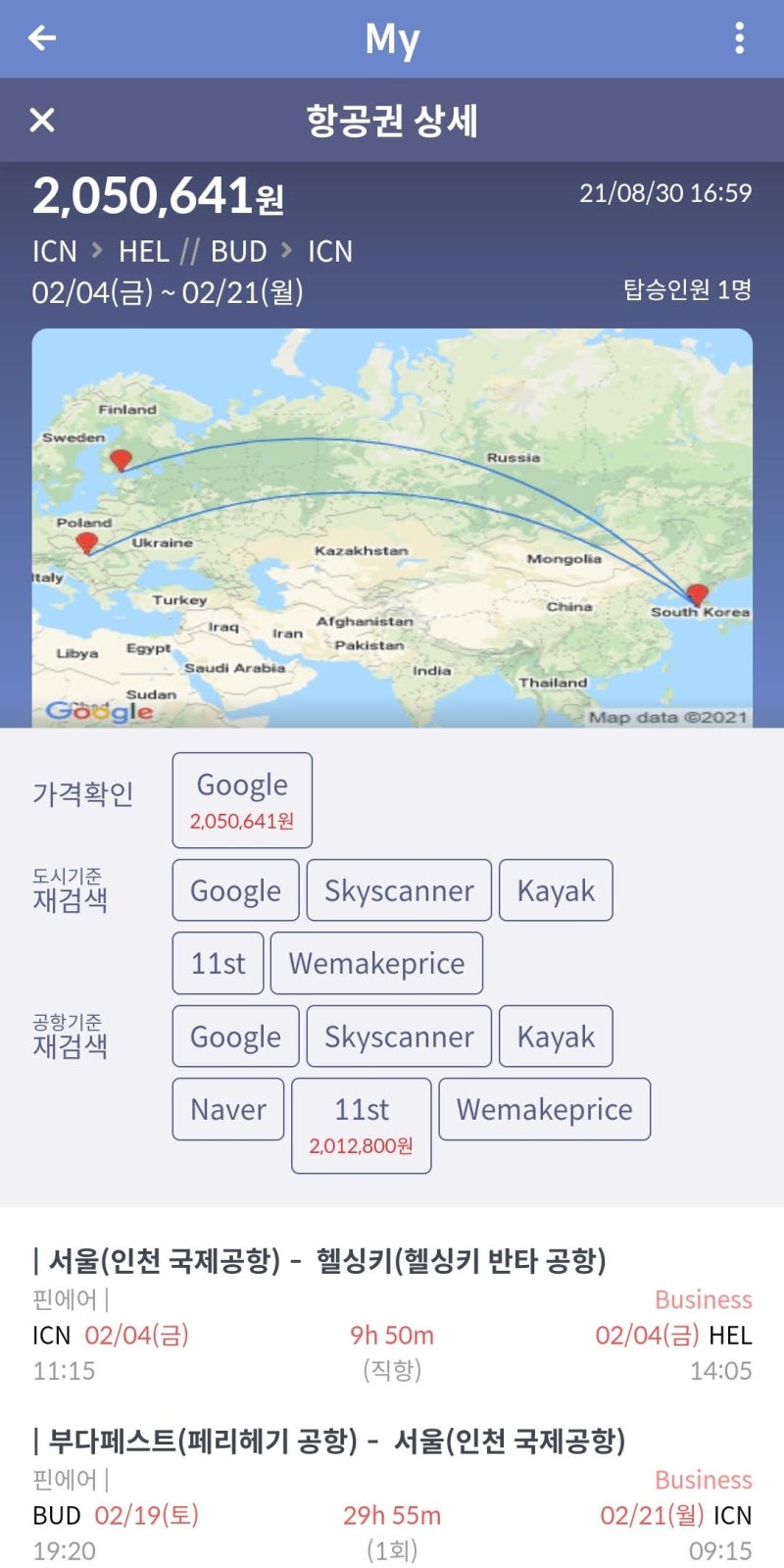784x1568 pixels.
Task: Select the map pin on South Korea
Action: [698, 594]
